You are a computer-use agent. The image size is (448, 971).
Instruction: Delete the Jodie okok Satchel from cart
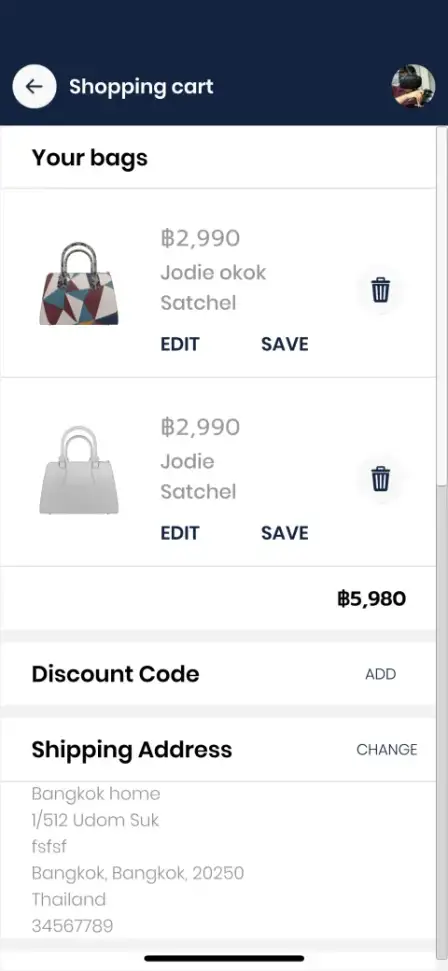coord(380,290)
